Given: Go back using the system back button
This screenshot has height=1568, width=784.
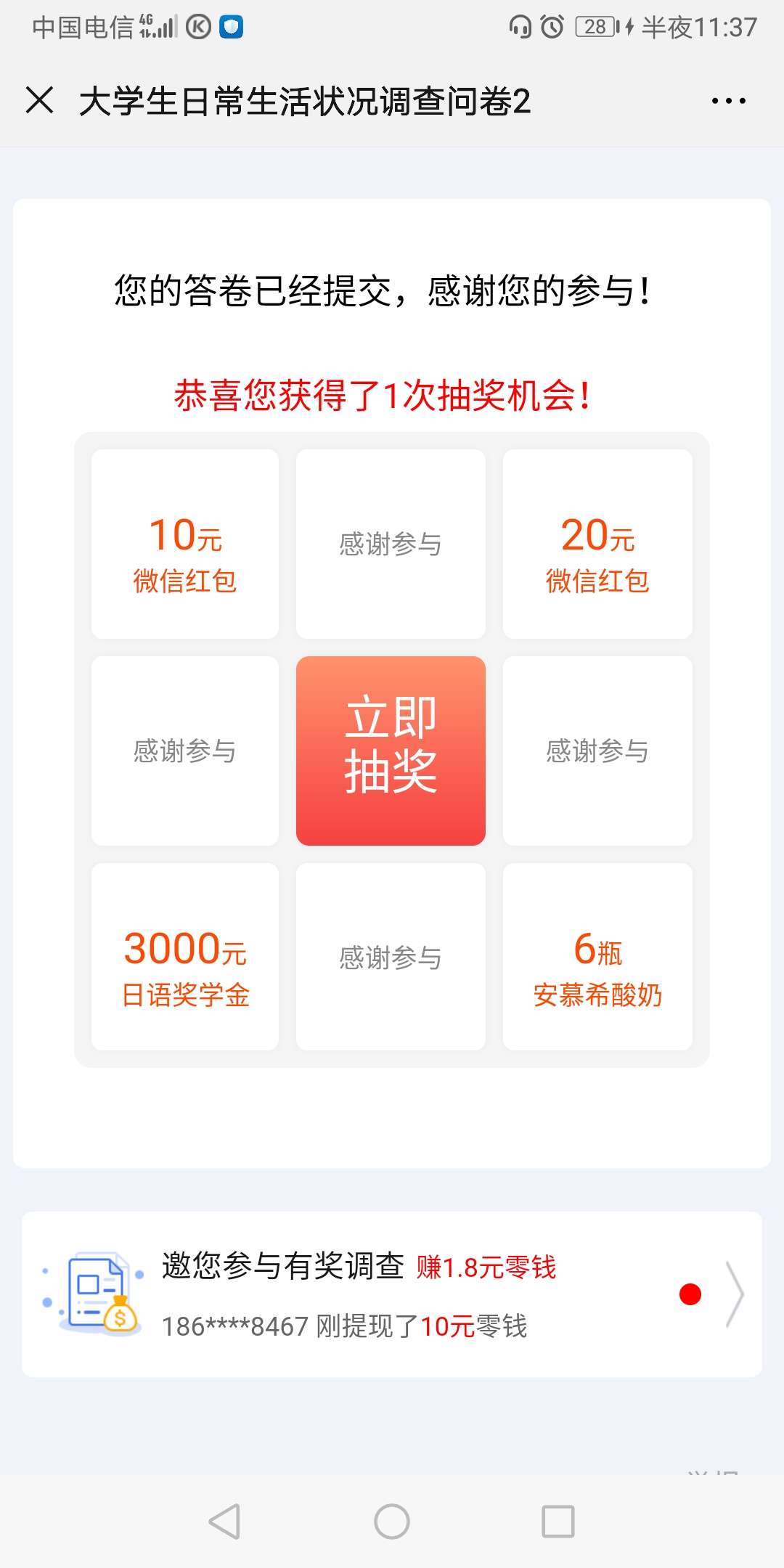Looking at the screenshot, I should [224, 1521].
